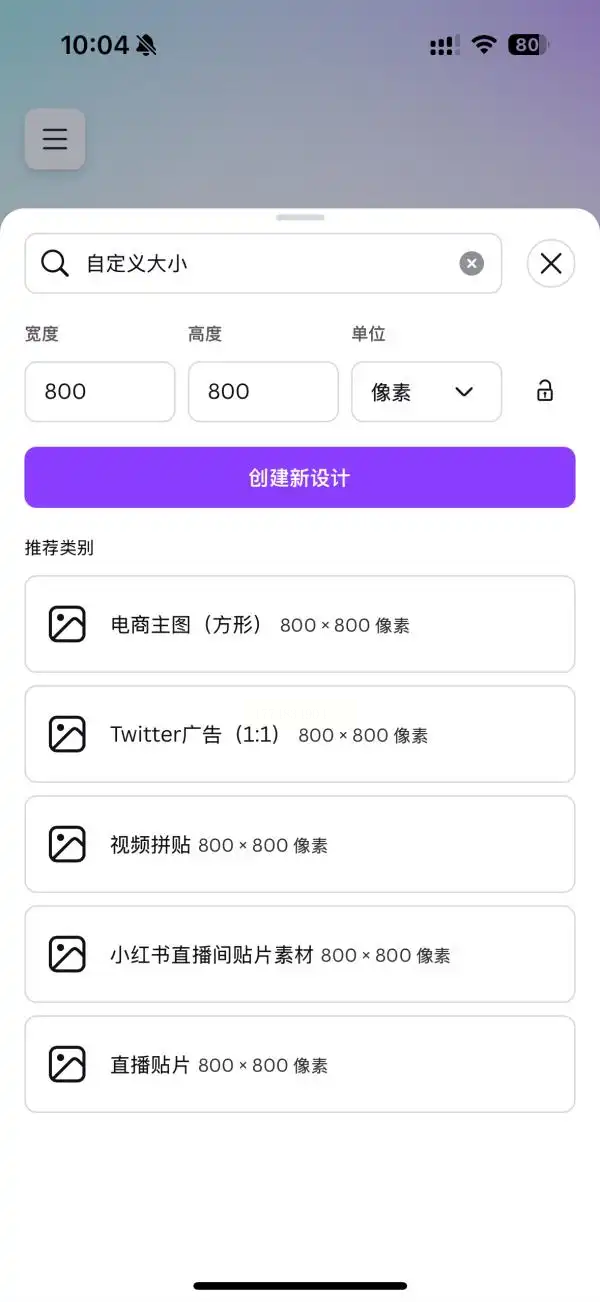Close the custom size panel
This screenshot has height=1302, width=600.
pos(551,263)
